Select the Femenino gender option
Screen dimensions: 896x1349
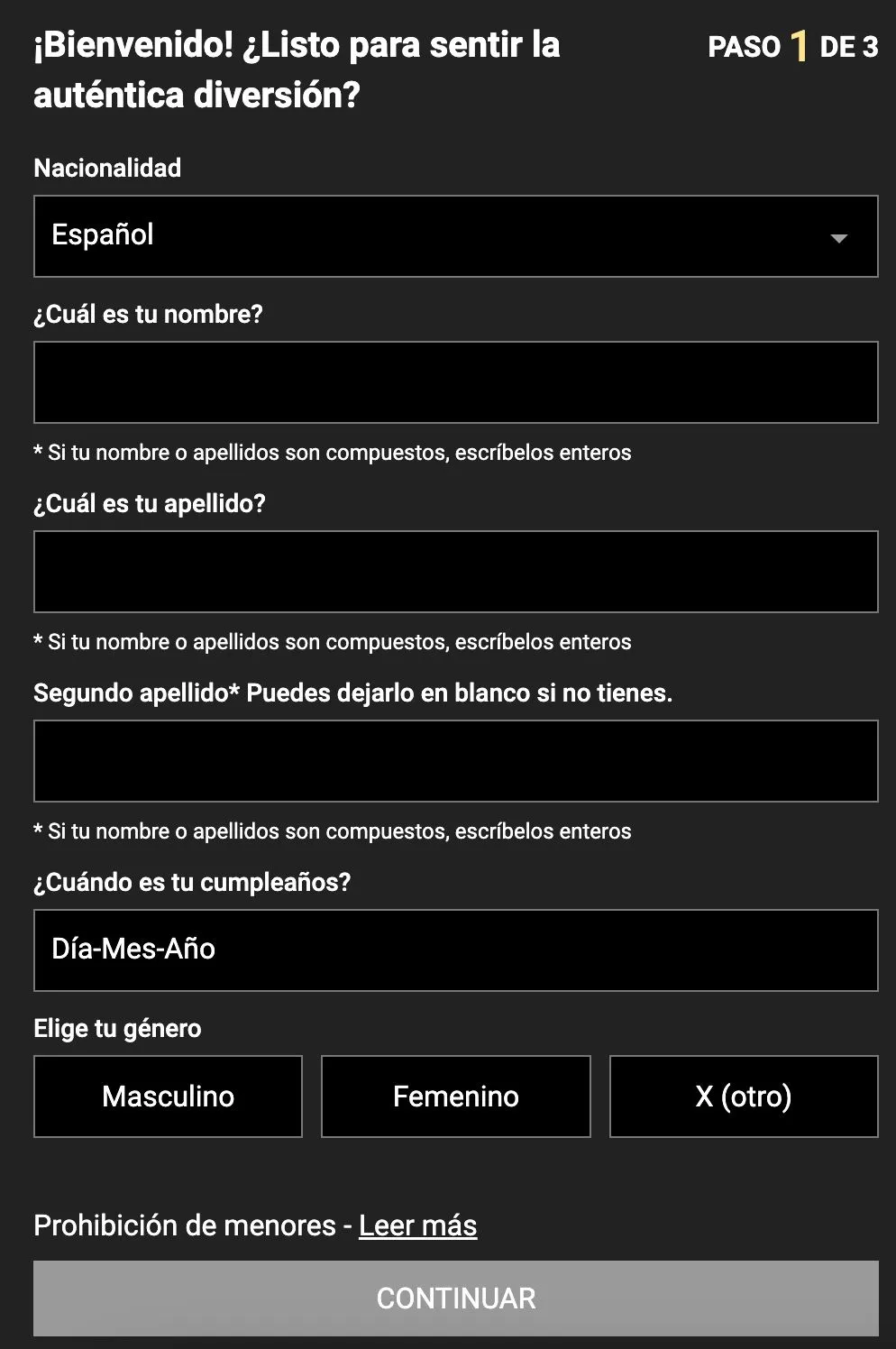coord(455,1097)
